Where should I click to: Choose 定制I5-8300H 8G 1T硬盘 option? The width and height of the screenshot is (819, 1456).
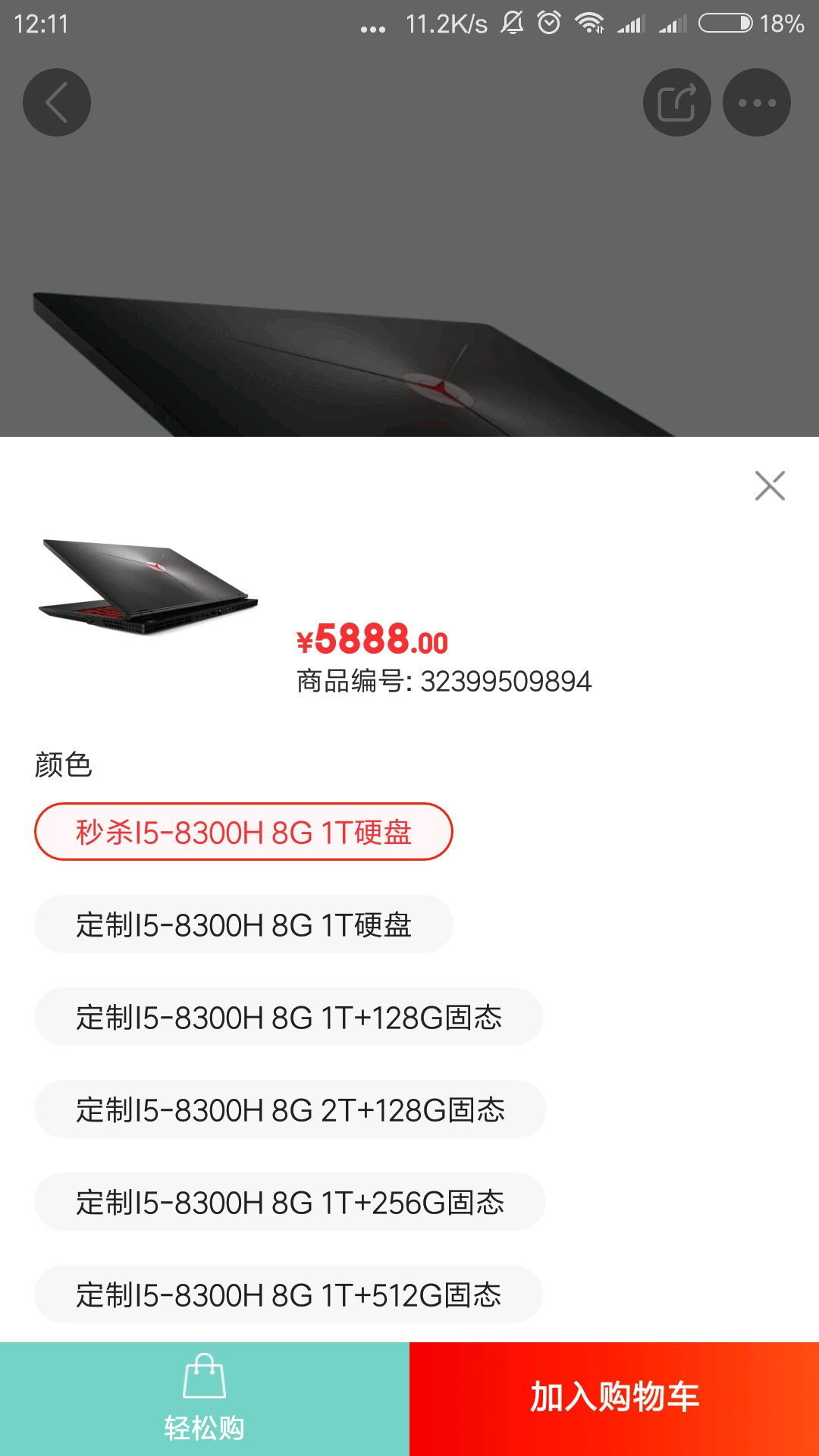(x=243, y=924)
